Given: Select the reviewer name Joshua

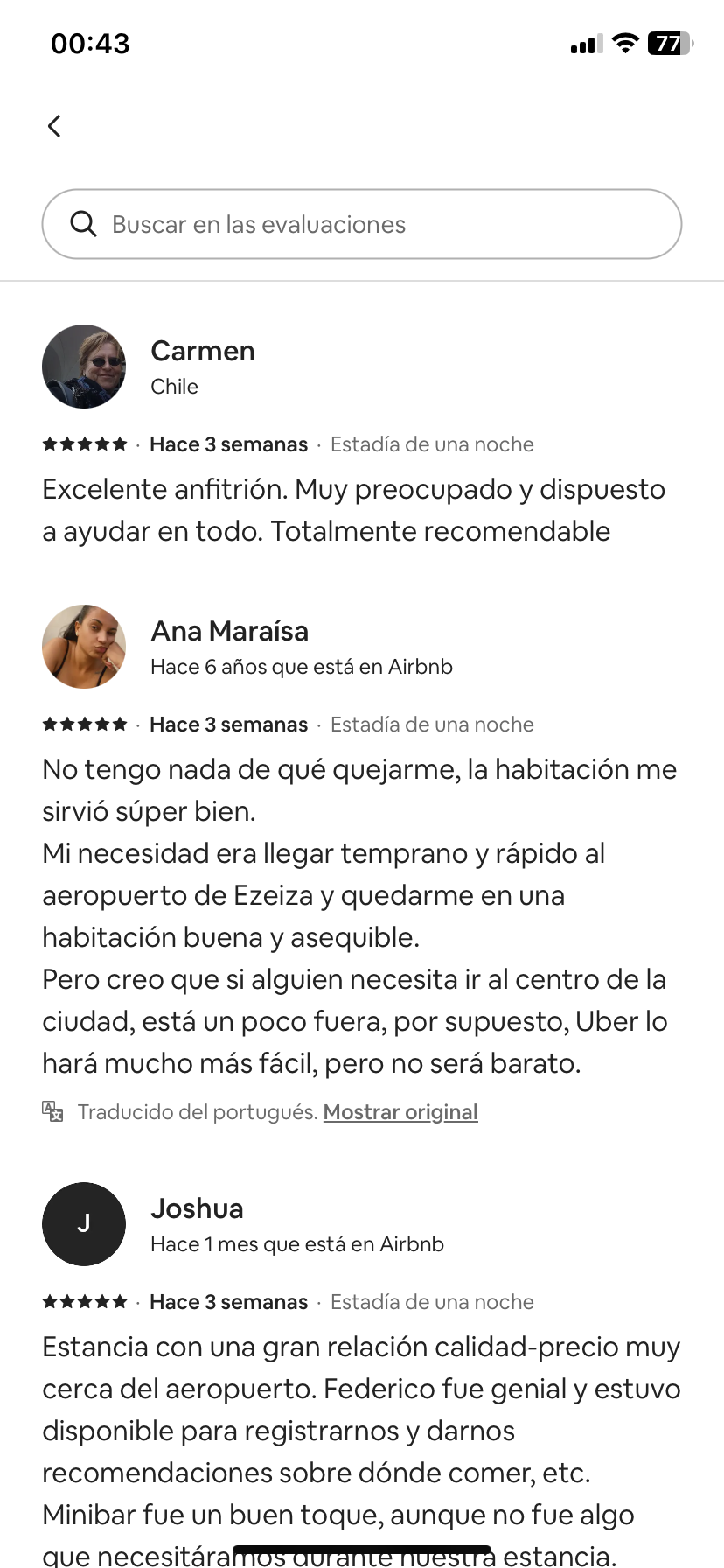Looking at the screenshot, I should click(x=197, y=1207).
